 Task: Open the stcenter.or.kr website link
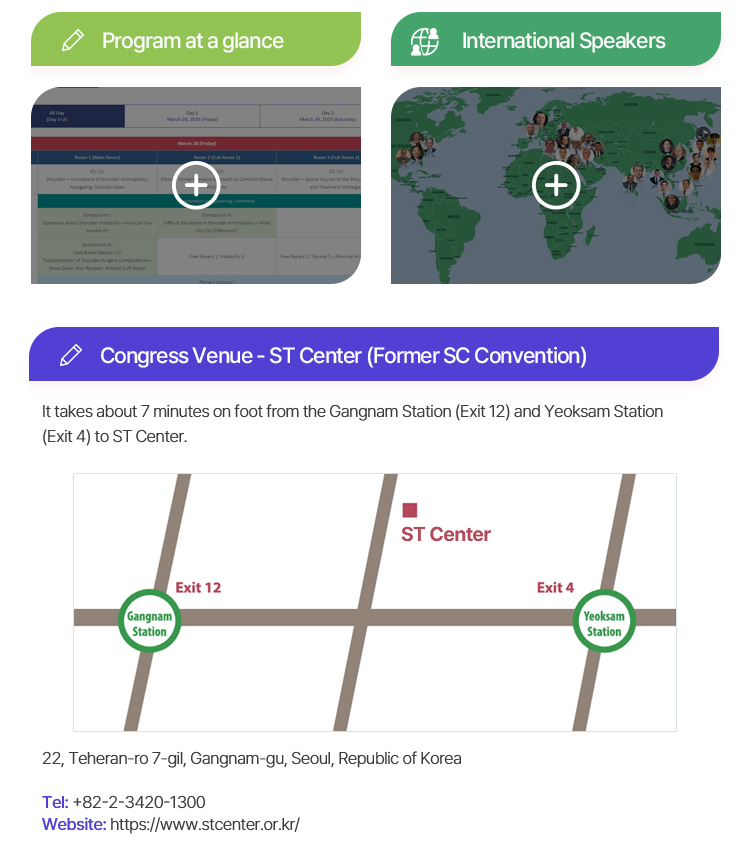pos(204,825)
